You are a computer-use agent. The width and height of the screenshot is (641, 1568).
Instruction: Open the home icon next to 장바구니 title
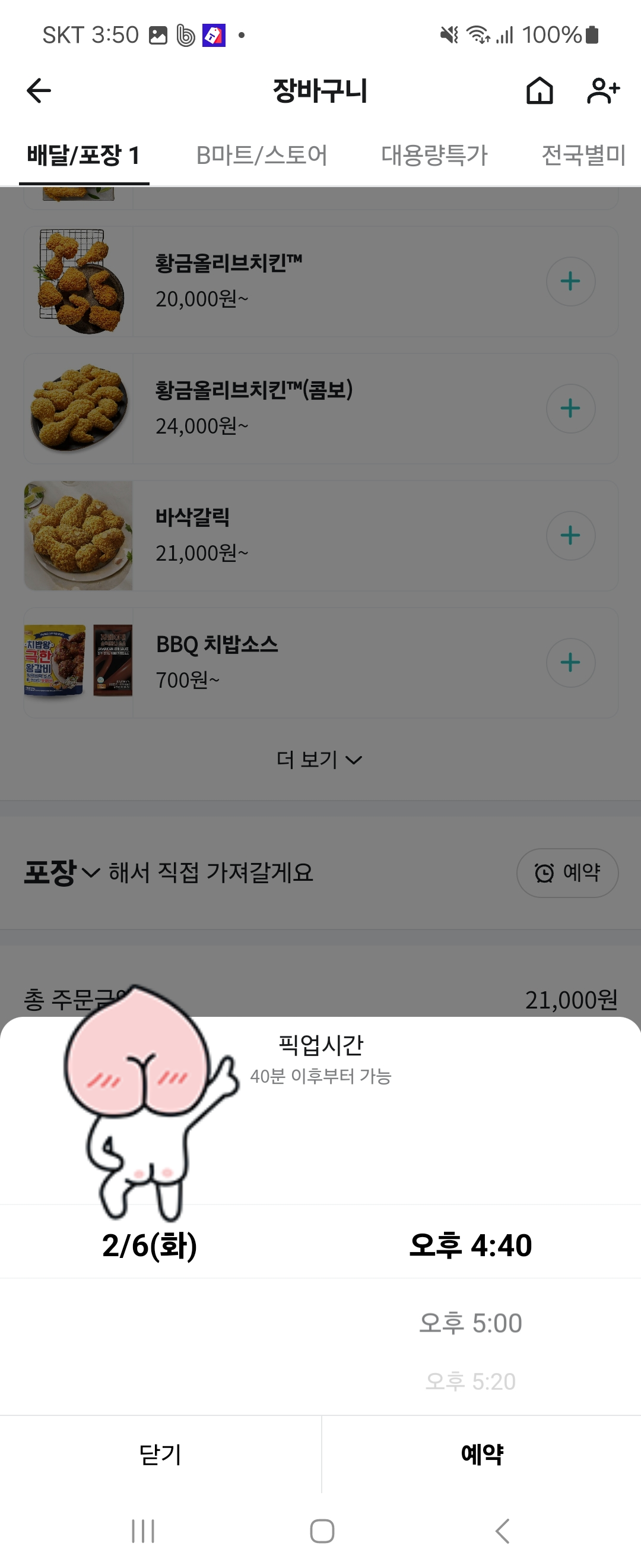pyautogui.click(x=540, y=90)
